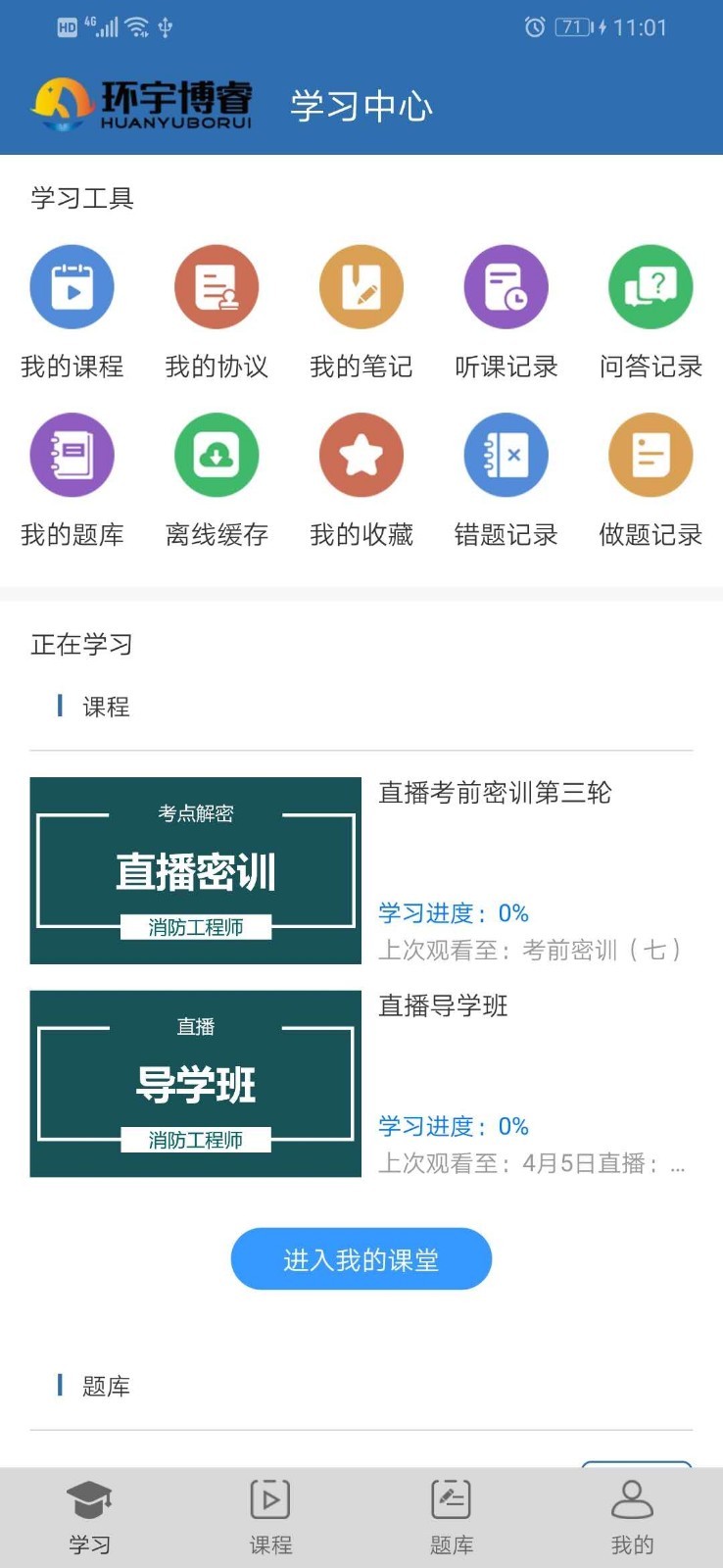
Task: Open 直播考前密训第三轮 course title link
Action: pos(493,794)
